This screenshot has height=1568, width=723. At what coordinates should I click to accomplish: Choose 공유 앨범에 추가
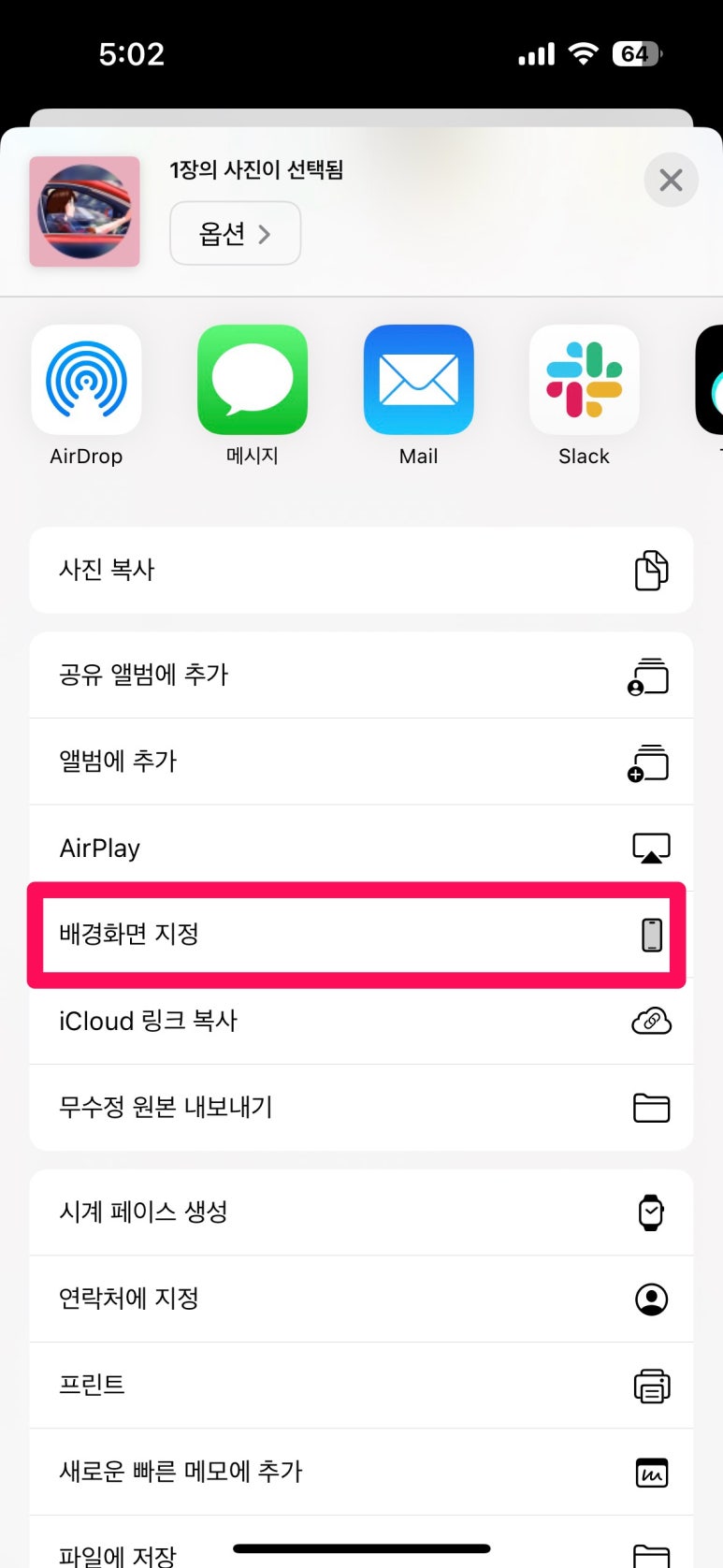361,675
